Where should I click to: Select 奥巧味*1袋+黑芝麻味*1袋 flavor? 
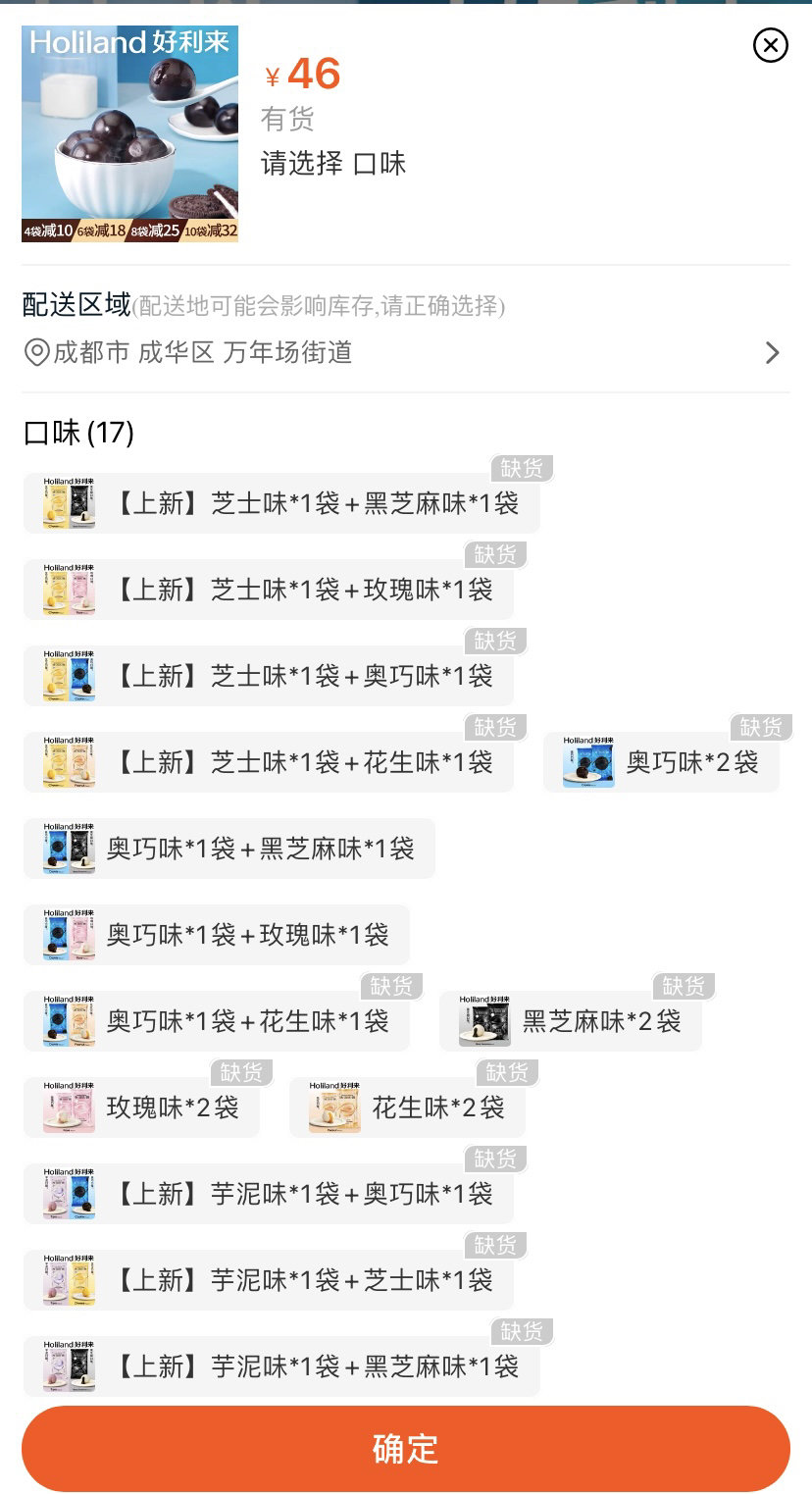tap(228, 850)
